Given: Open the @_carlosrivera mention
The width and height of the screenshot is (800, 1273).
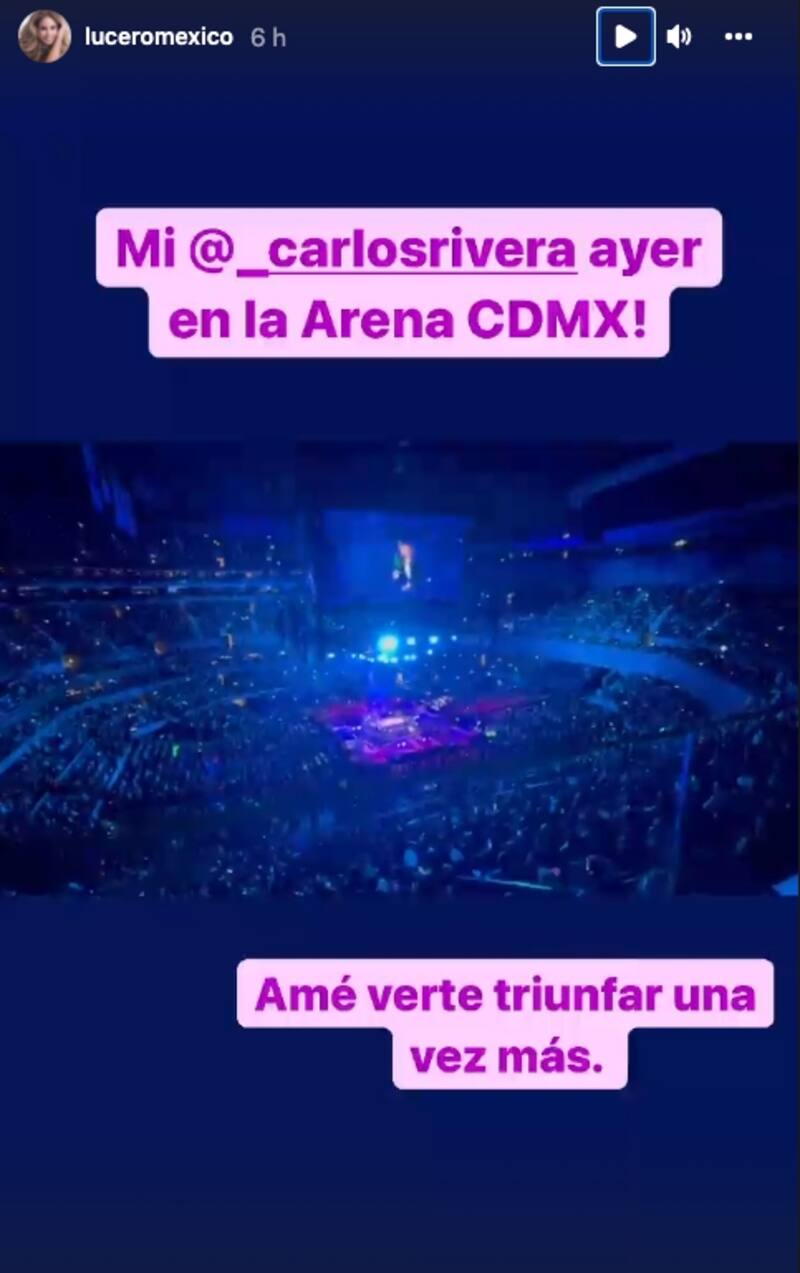Looking at the screenshot, I should coord(405,252).
